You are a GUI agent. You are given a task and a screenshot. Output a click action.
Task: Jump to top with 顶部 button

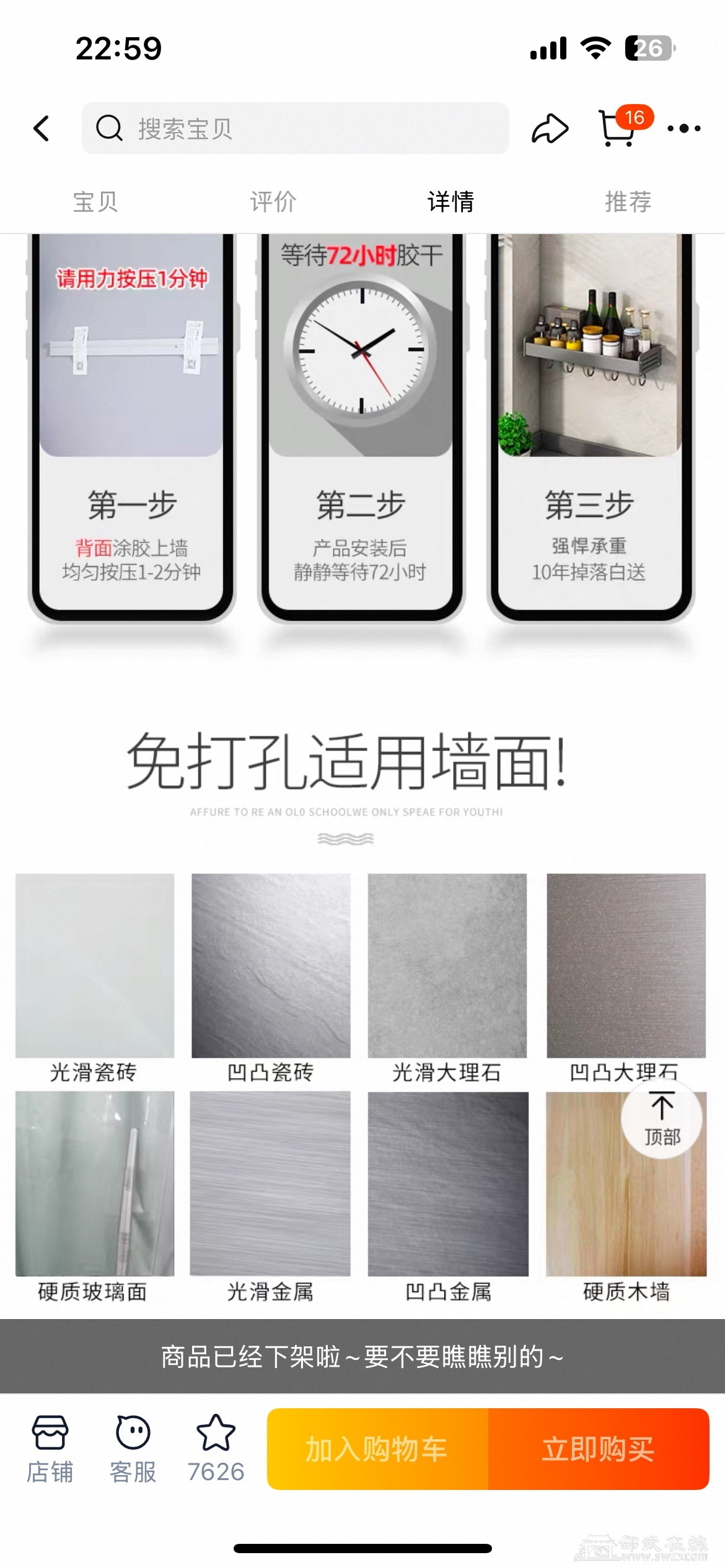tap(662, 1118)
